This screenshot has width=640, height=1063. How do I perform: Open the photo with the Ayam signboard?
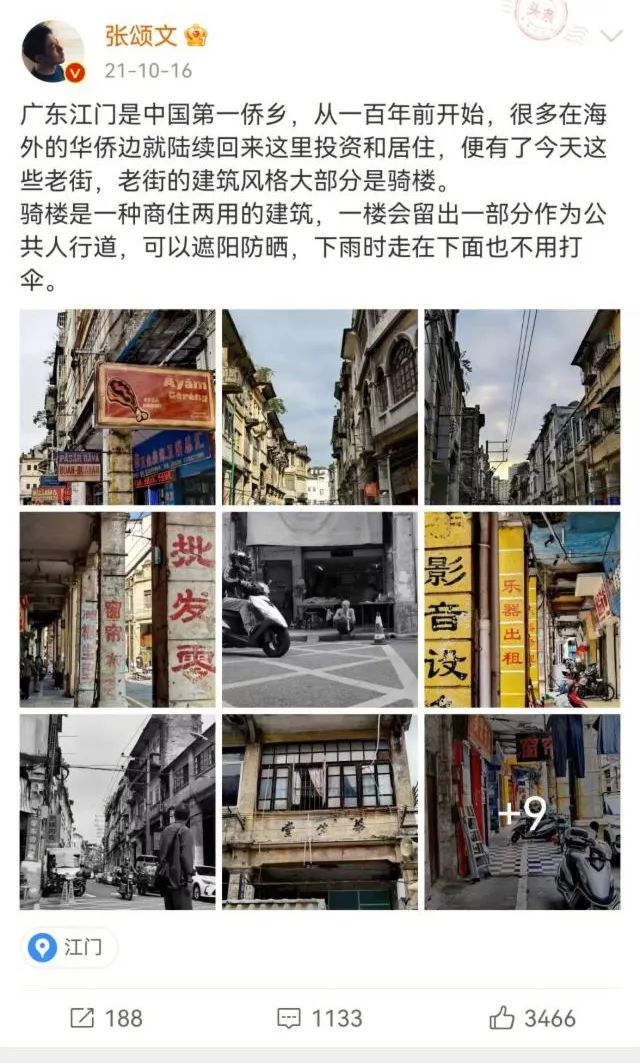click(117, 407)
